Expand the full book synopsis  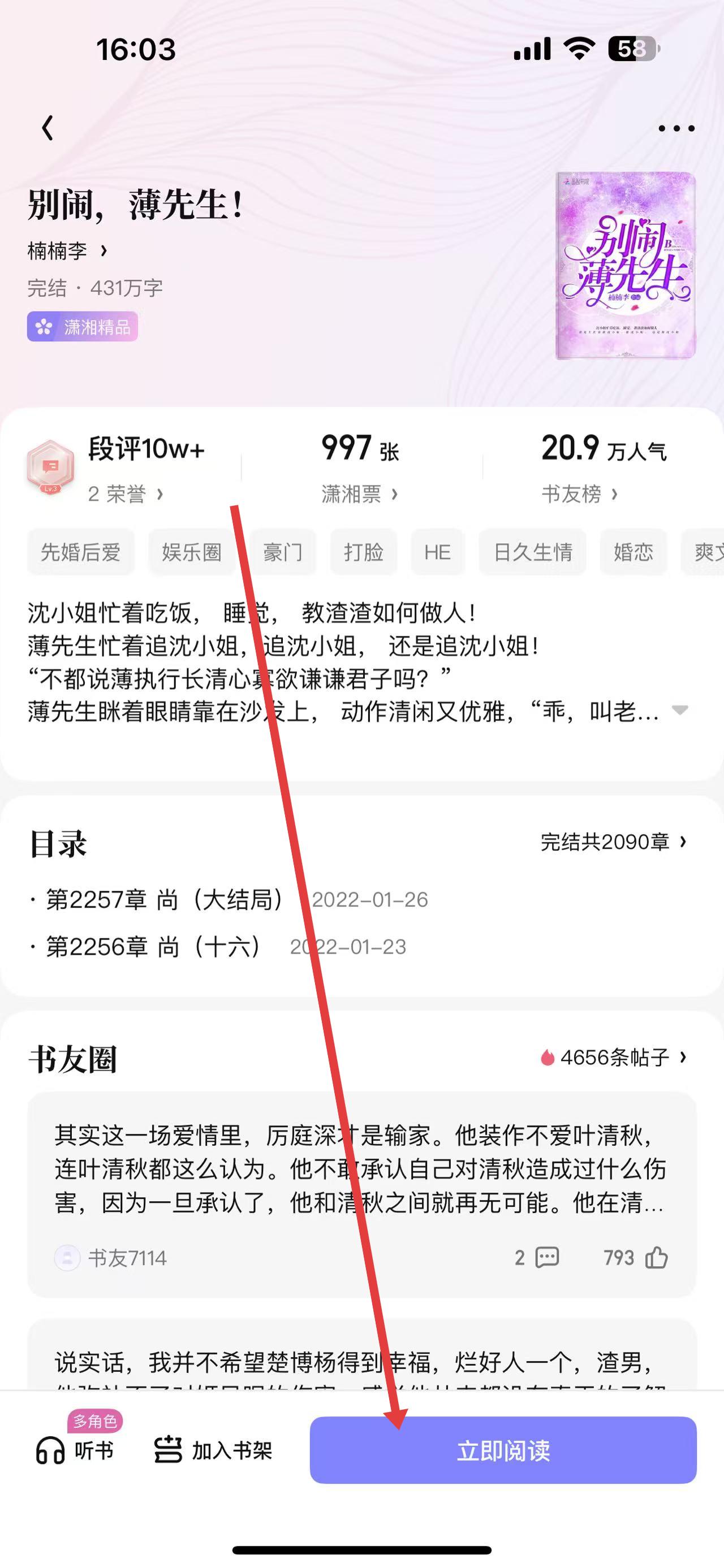coord(679,710)
